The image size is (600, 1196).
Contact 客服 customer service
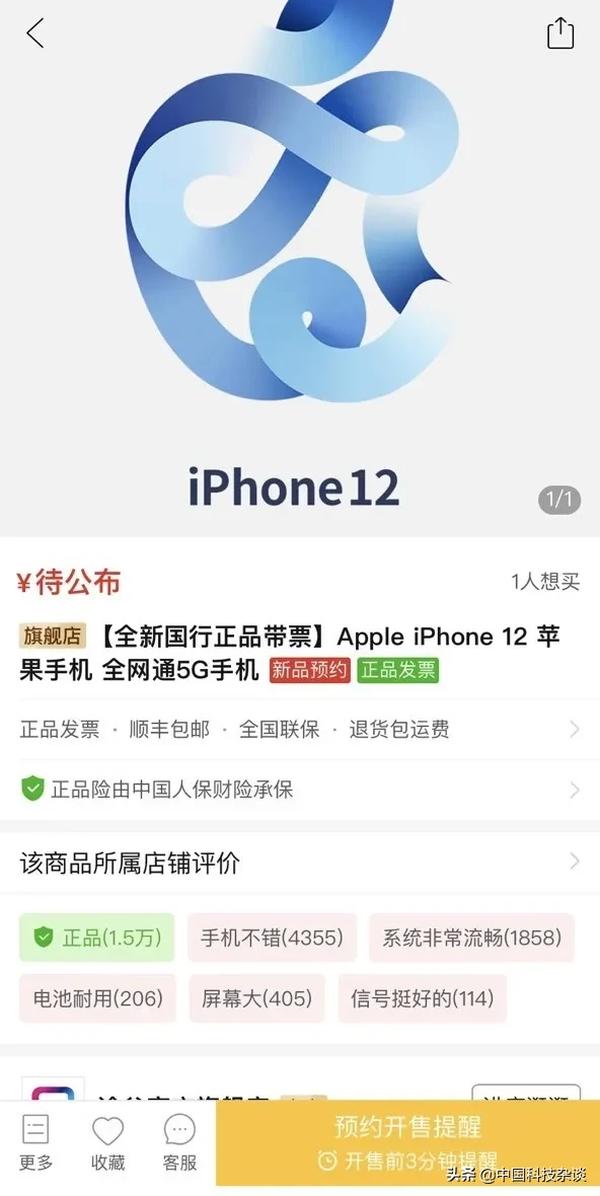click(x=180, y=1142)
